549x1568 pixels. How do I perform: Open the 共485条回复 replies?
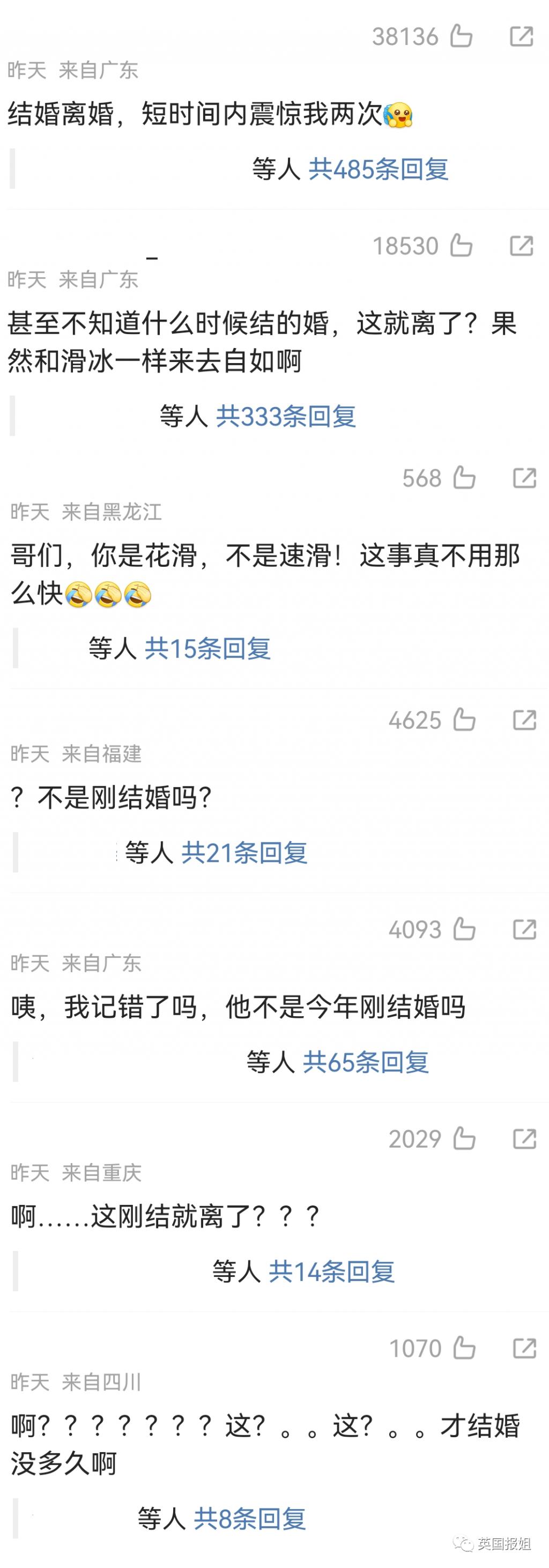click(x=378, y=169)
